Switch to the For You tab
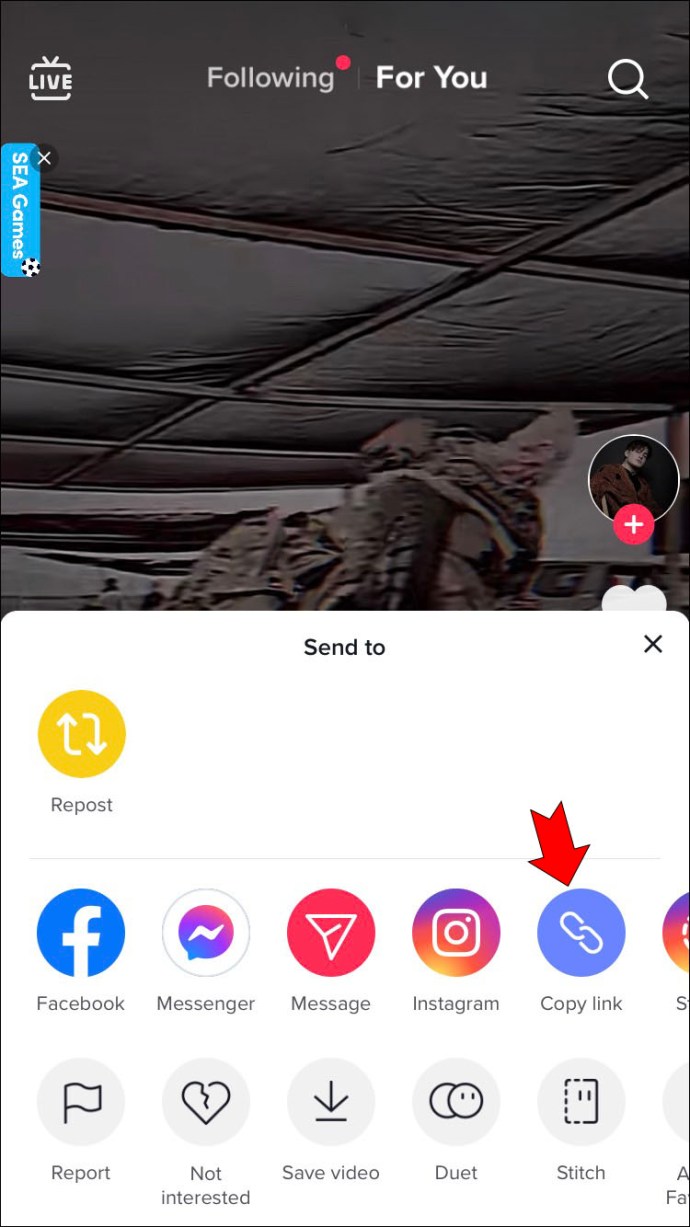Screen dimensions: 690x1227 point(431,78)
